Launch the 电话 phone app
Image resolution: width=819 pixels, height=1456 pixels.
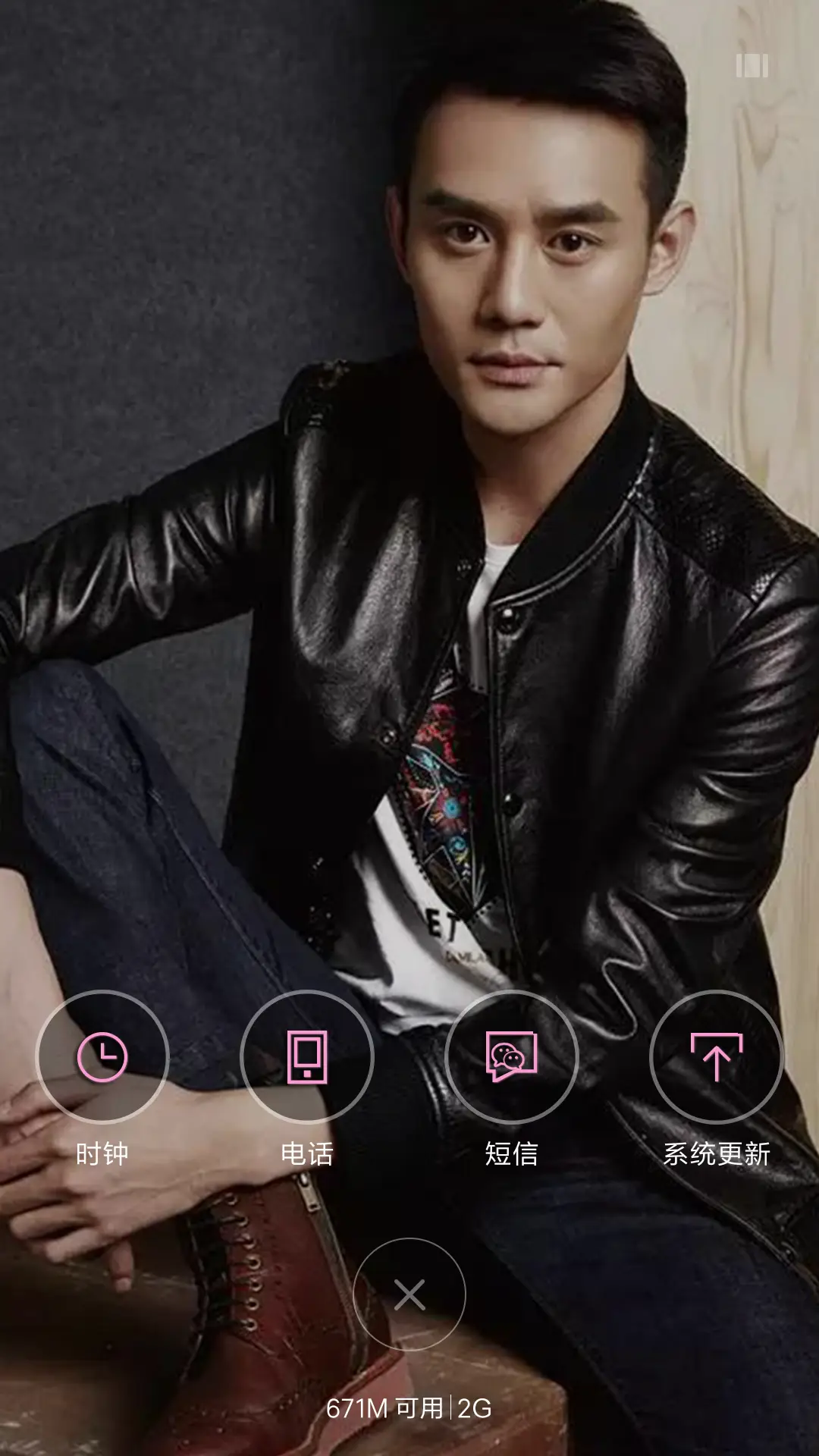point(307,1056)
